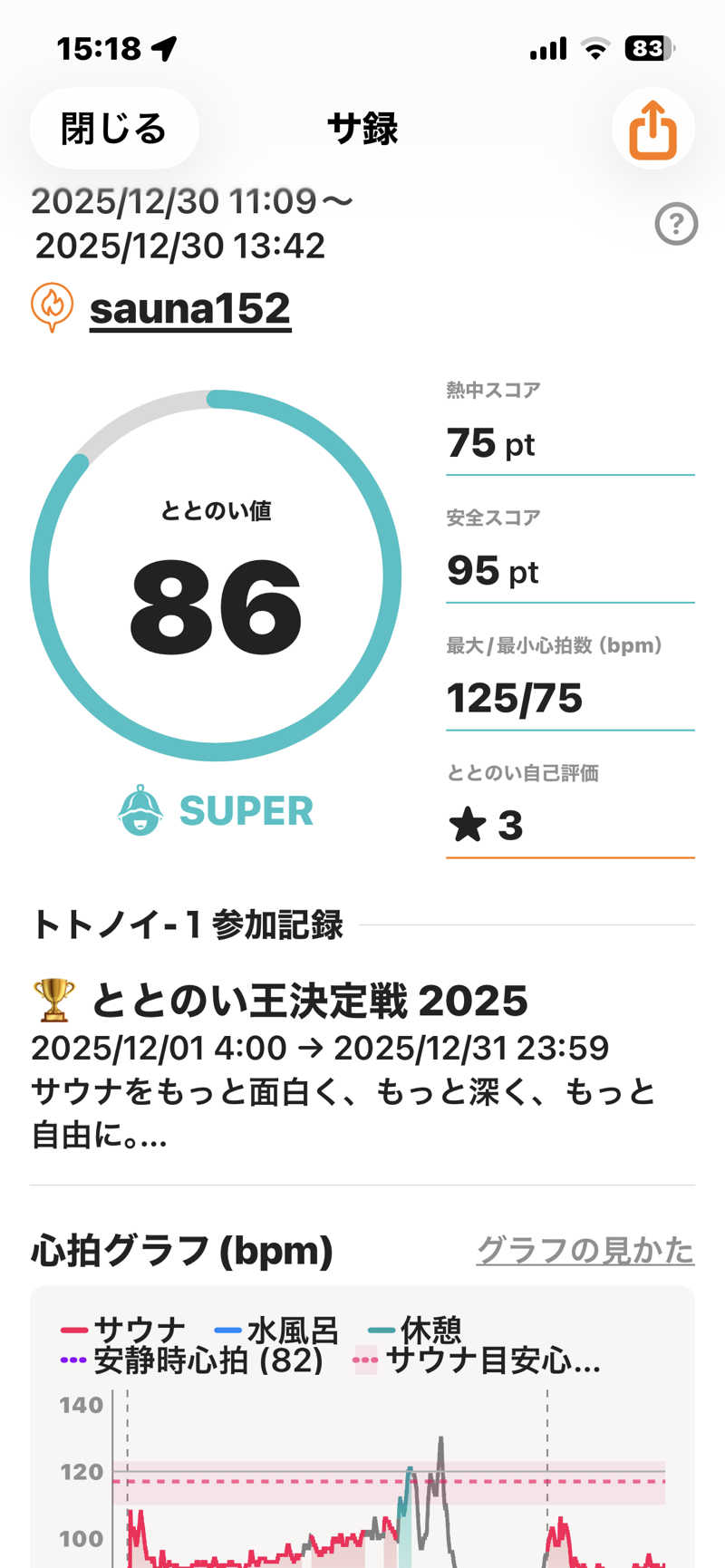The width and height of the screenshot is (725, 1568).
Task: Edit the ととのい自己評価 star rating
Action: (x=569, y=825)
